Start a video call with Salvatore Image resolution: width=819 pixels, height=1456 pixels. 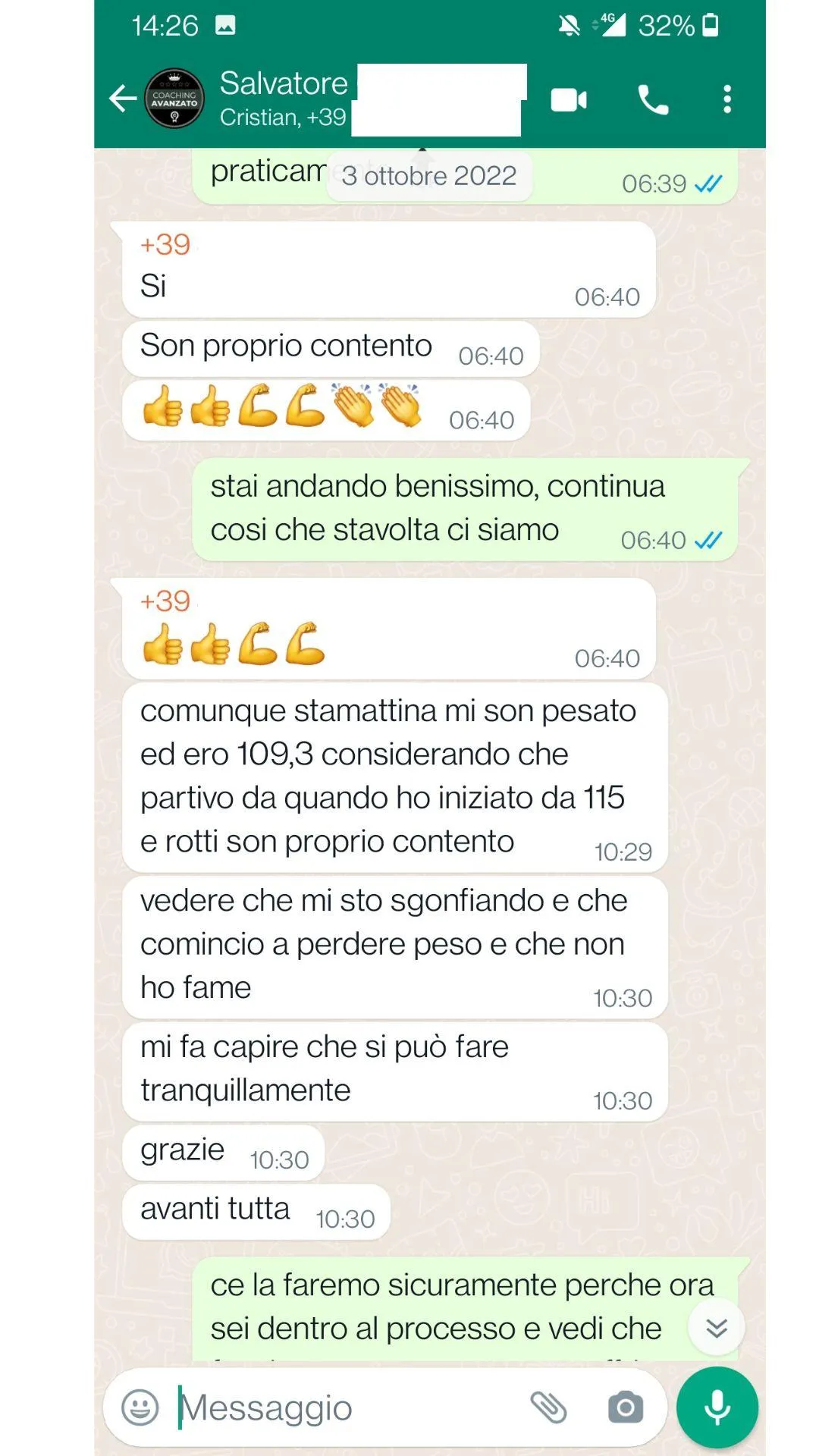(x=569, y=99)
